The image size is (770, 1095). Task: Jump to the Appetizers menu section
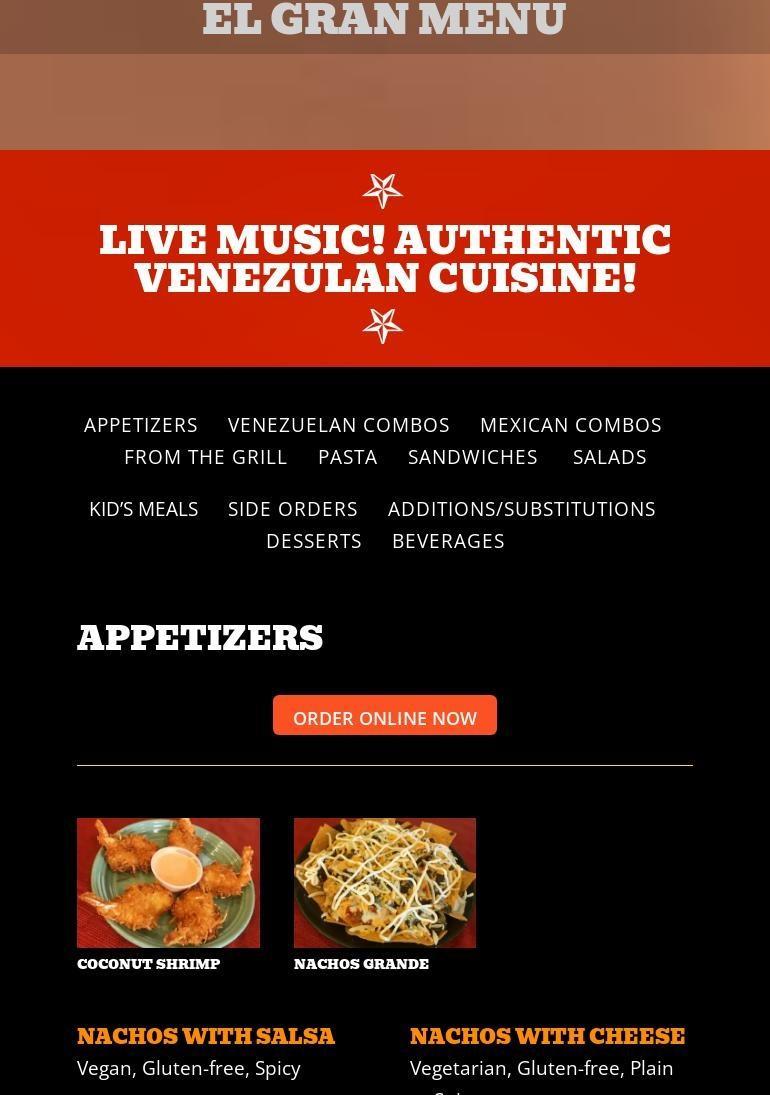[141, 425]
